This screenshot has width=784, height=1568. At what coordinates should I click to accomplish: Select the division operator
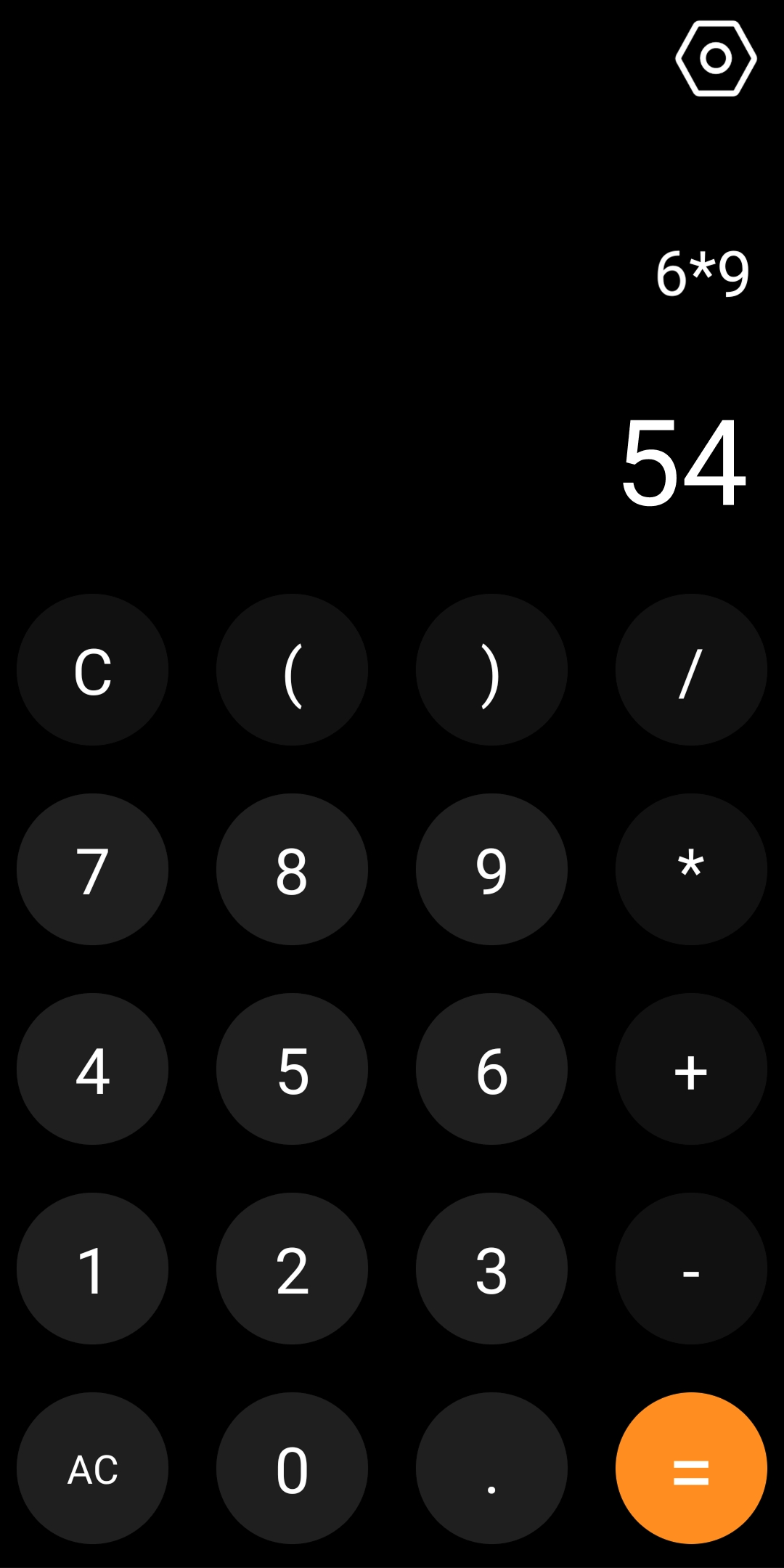pyautogui.click(x=691, y=669)
